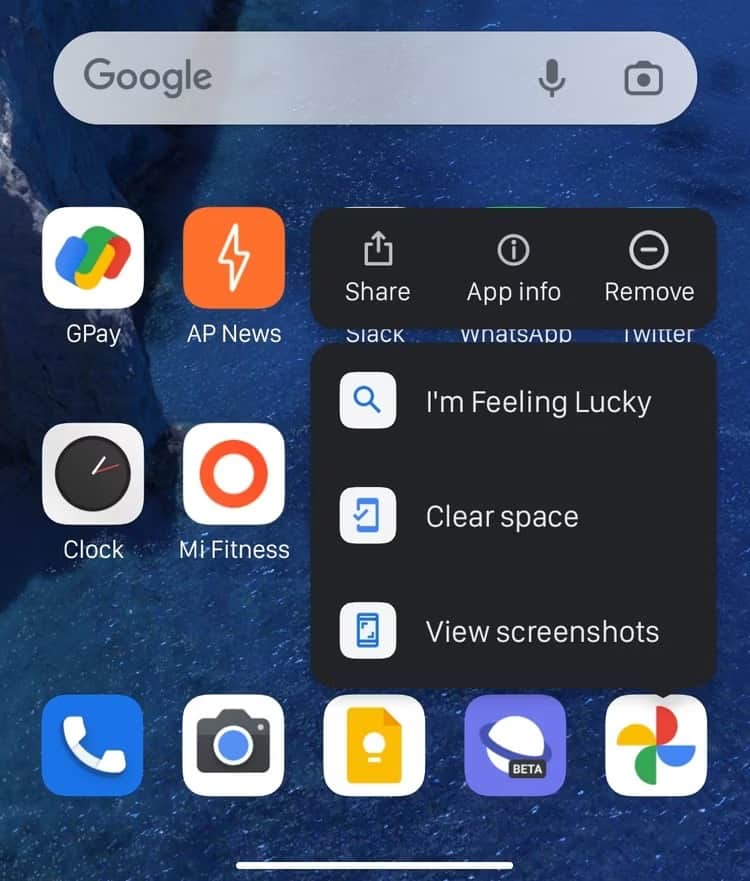Start voice search with the microphone
Image resolution: width=750 pixels, height=881 pixels.
552,78
